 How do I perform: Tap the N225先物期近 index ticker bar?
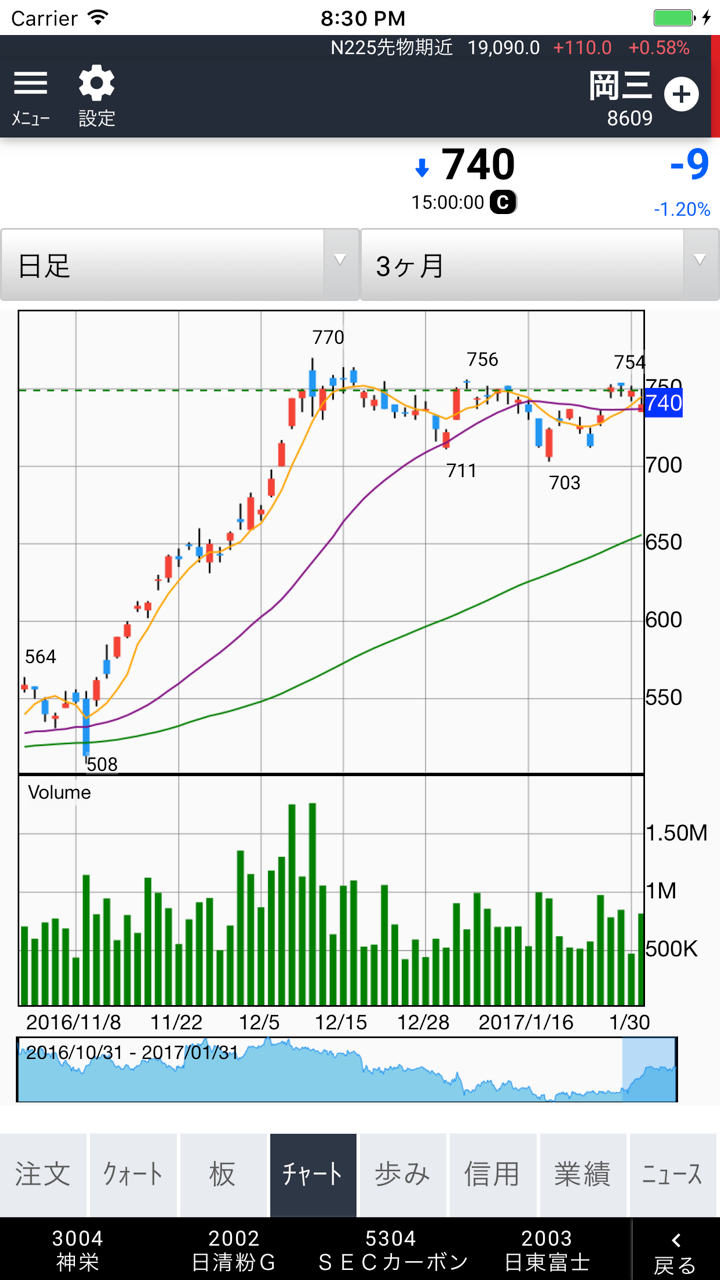click(x=510, y=47)
